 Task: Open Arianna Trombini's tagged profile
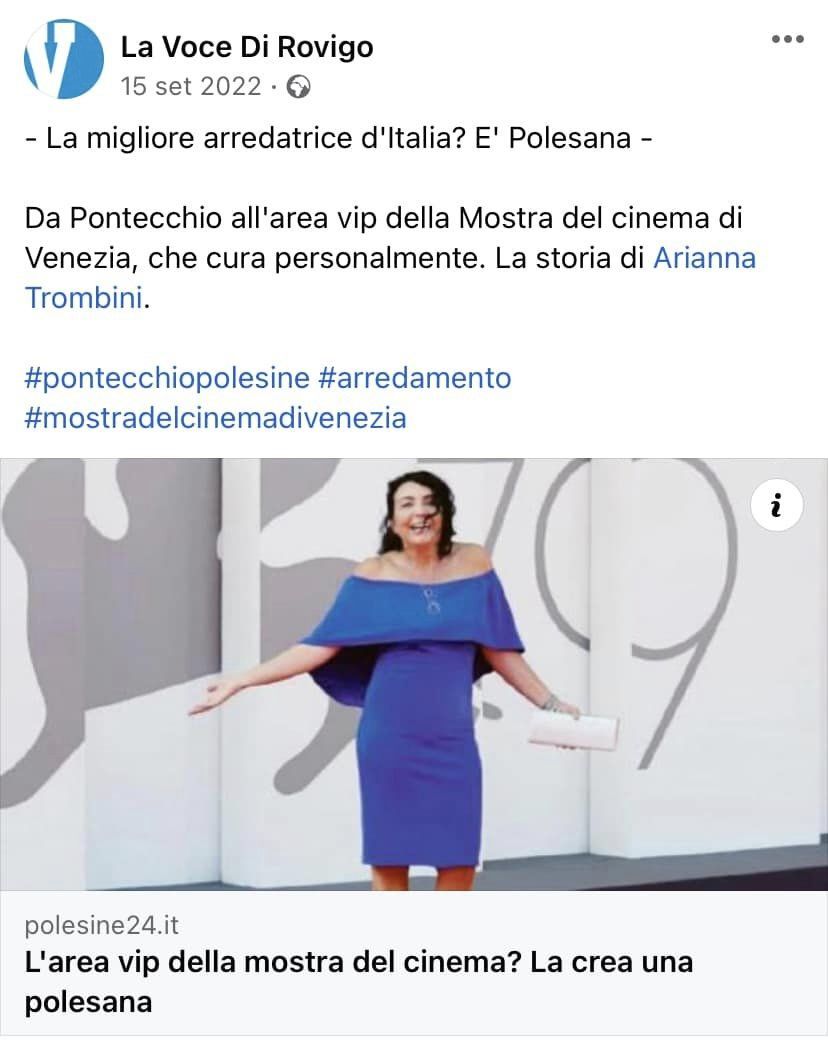tap(704, 259)
